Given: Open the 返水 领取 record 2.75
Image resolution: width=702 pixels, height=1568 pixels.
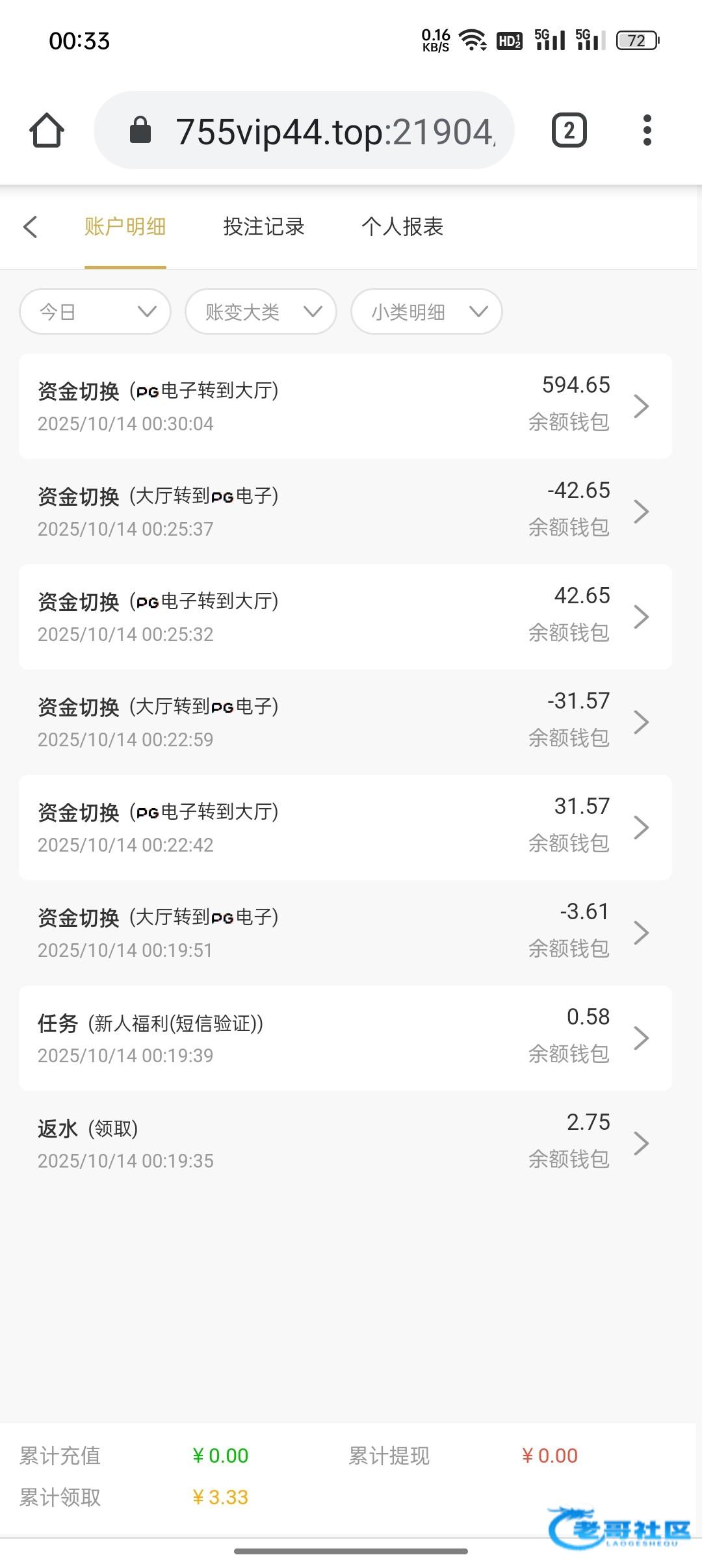Looking at the screenshot, I should click(x=345, y=1143).
